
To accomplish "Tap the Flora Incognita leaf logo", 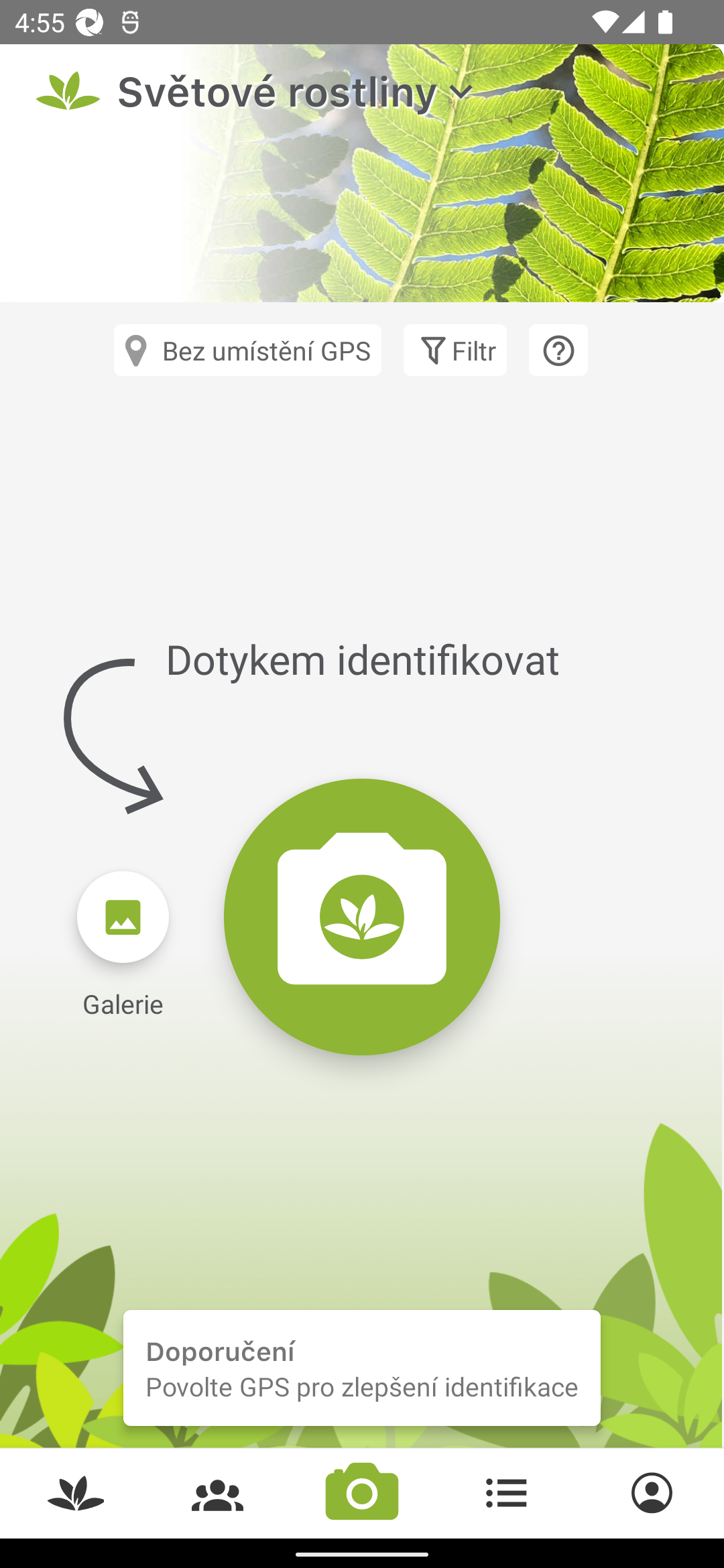I will (68, 90).
